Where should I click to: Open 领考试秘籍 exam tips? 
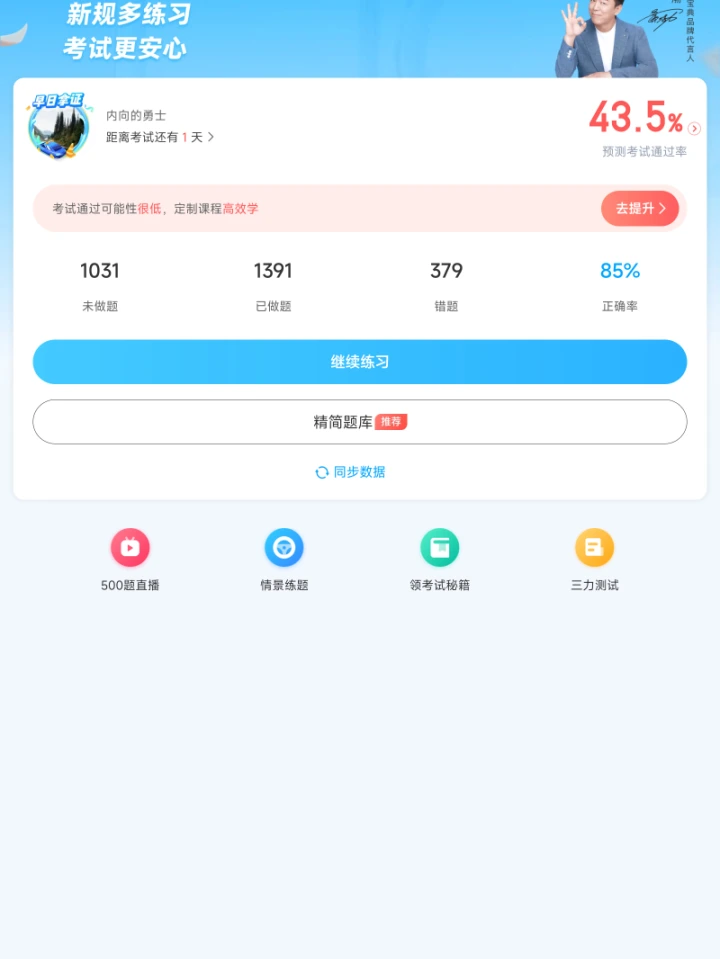(x=439, y=560)
